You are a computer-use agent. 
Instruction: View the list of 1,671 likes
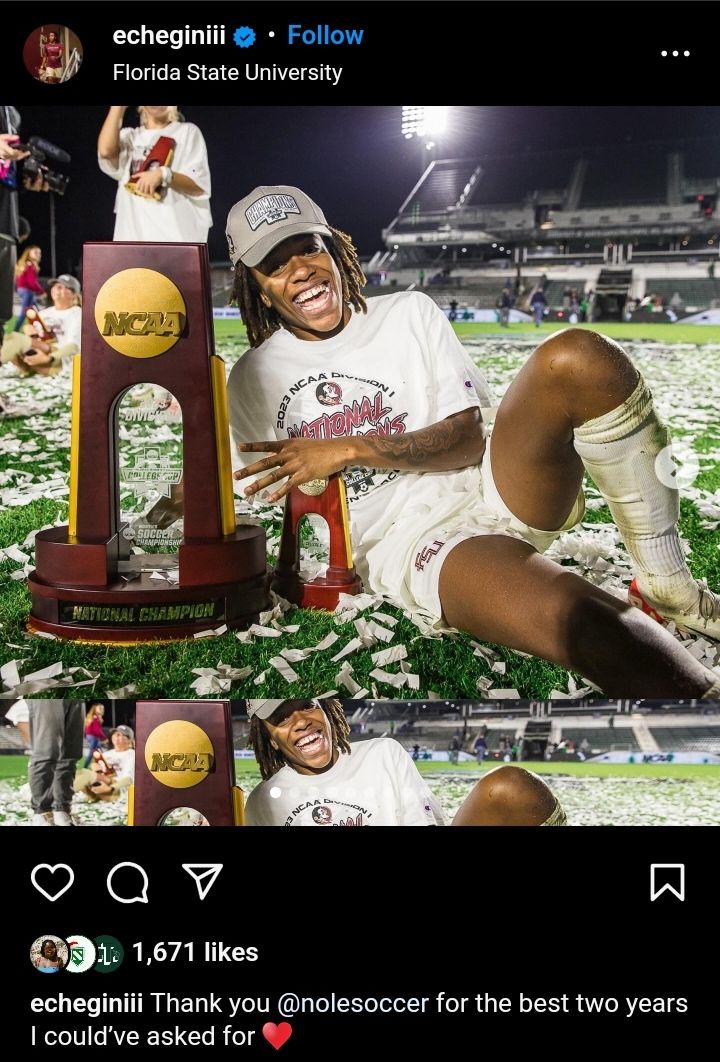coord(195,953)
